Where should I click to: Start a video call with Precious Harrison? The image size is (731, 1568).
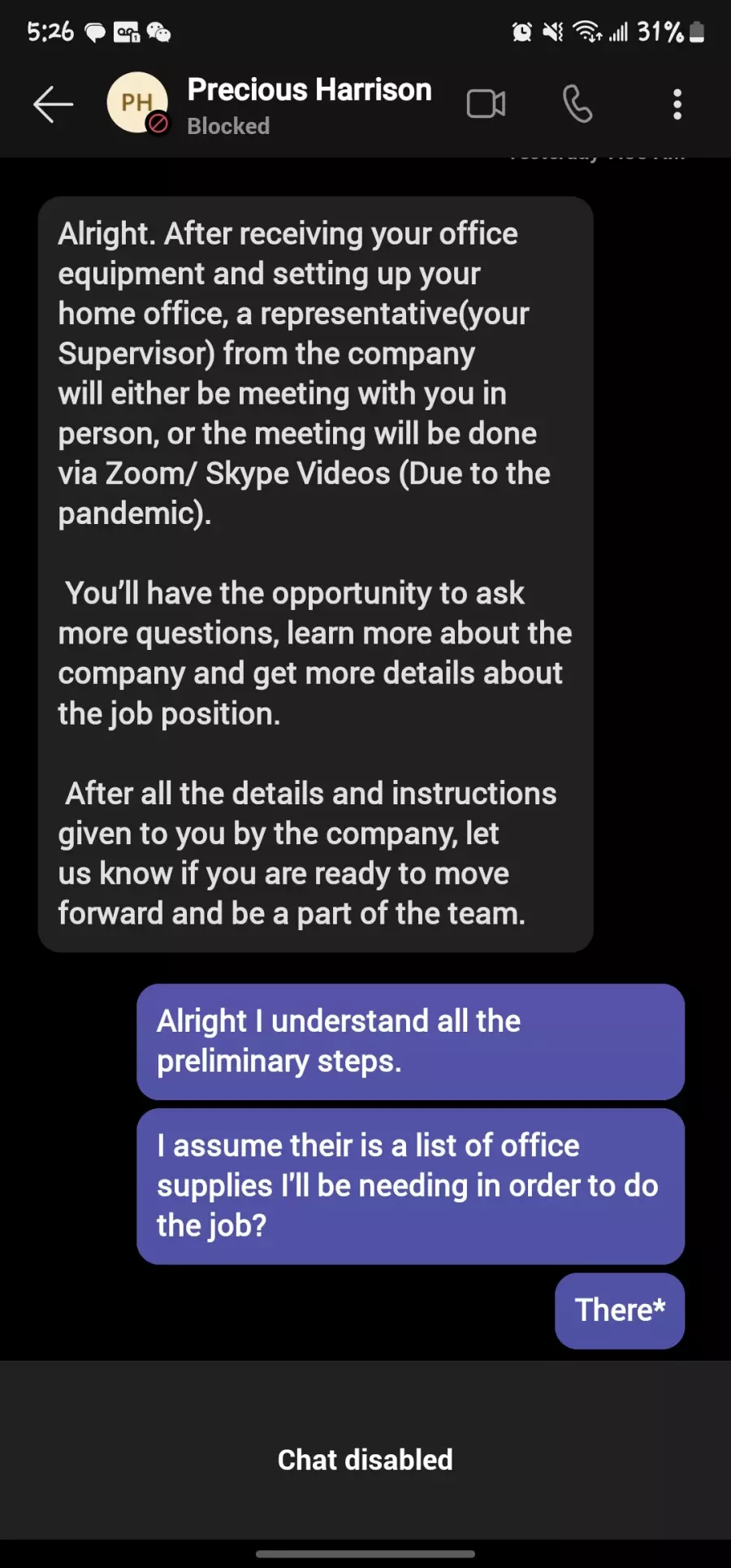pos(487,104)
